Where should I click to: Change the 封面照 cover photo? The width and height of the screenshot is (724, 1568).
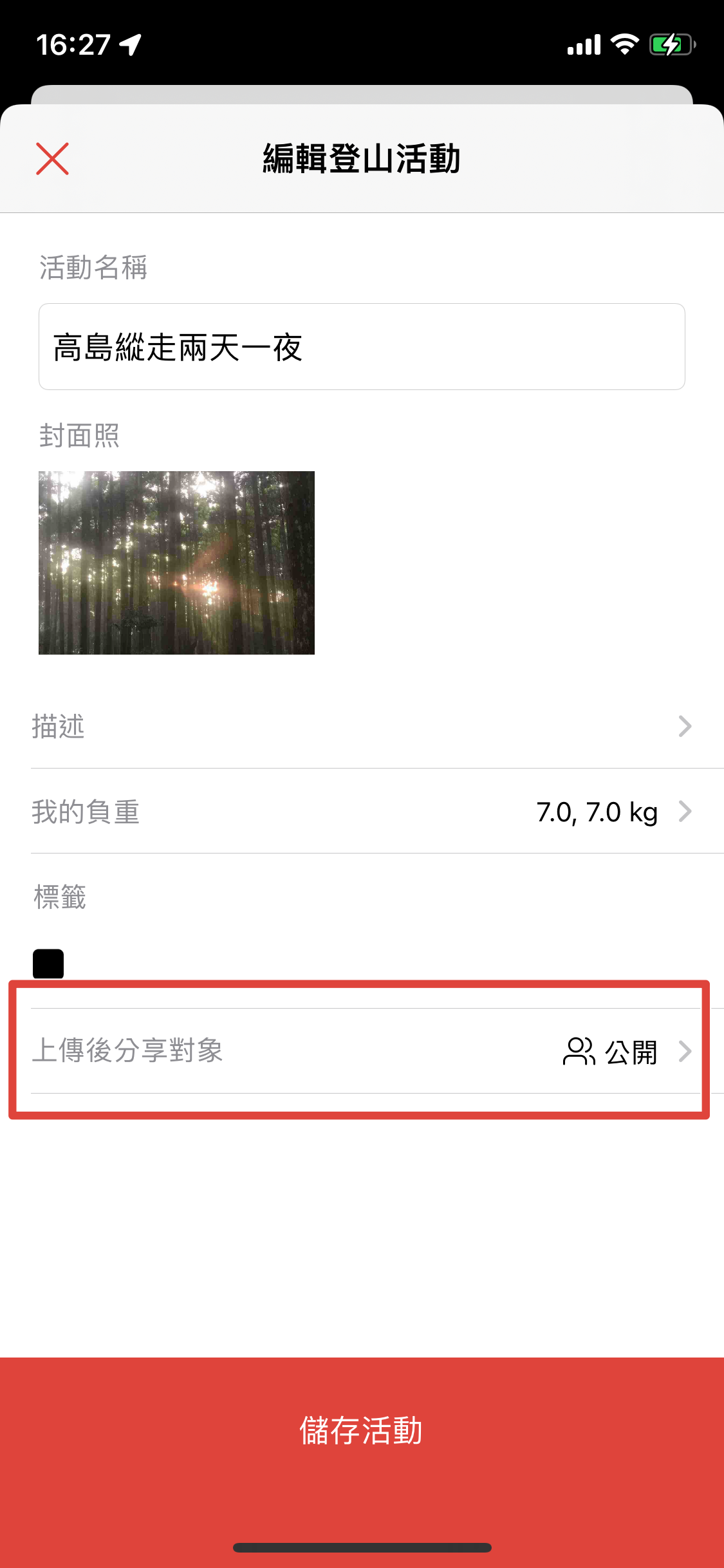point(176,563)
